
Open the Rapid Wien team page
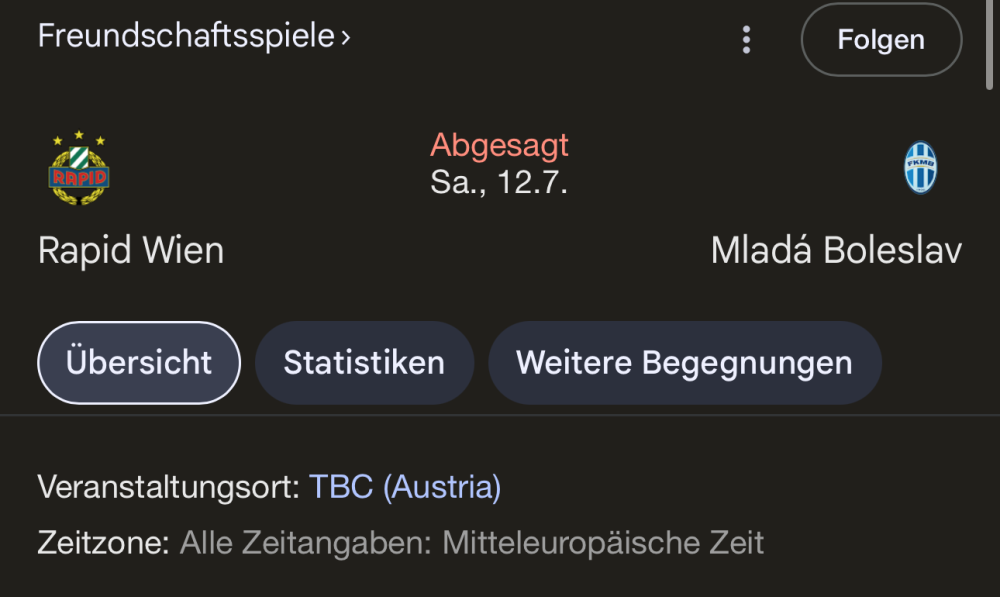pyautogui.click(x=130, y=249)
